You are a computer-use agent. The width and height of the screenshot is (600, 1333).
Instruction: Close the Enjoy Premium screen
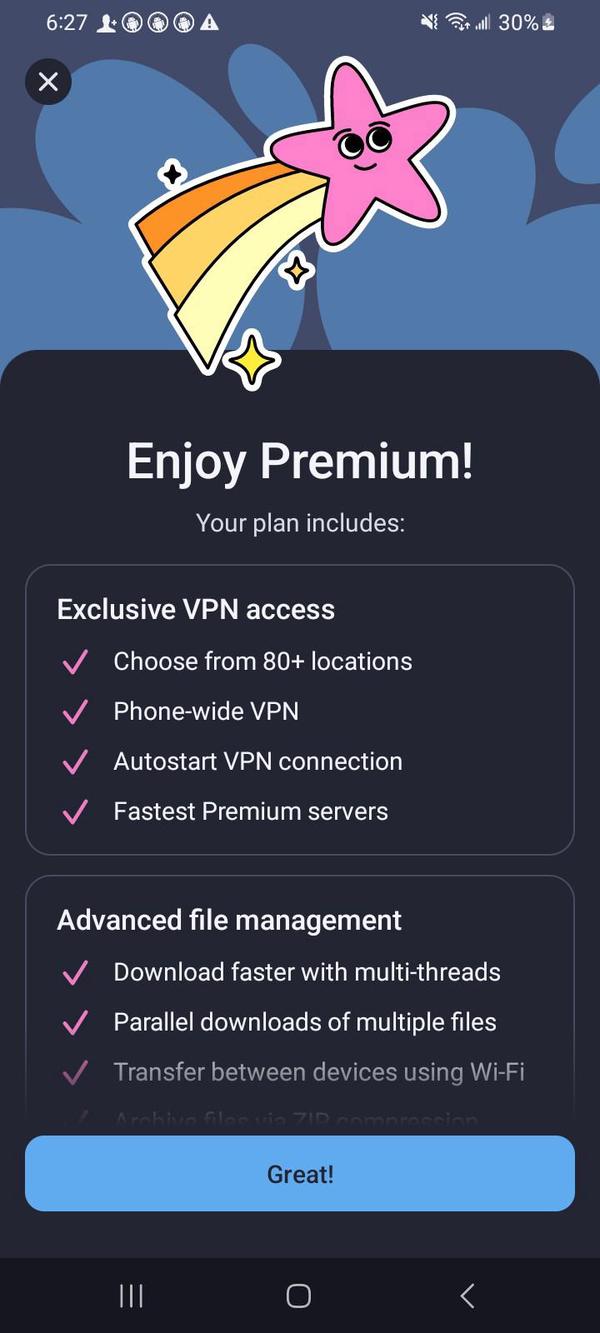pyautogui.click(x=48, y=82)
